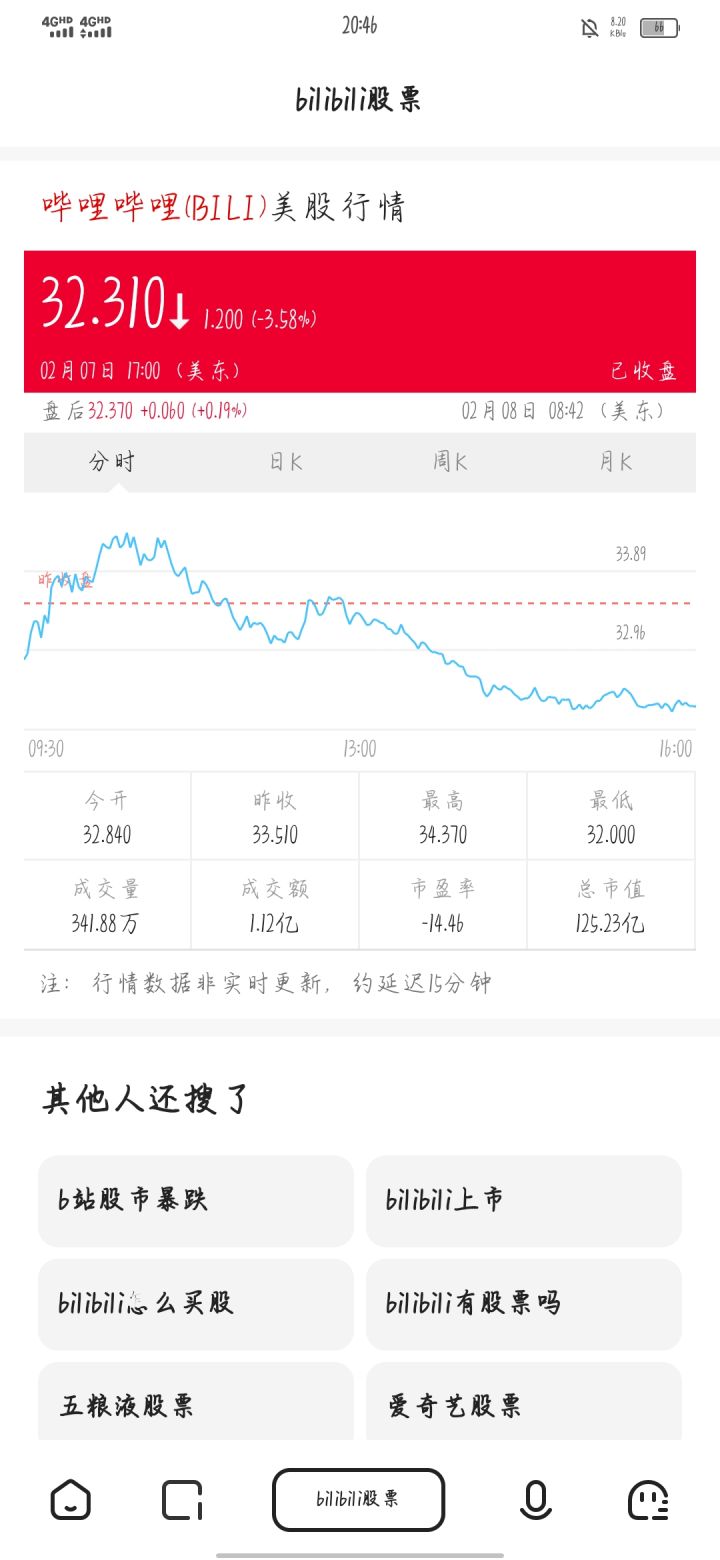Image resolution: width=720 pixels, height=1560 pixels.
Task: Switch to the 日K chart tab
Action: 285,462
